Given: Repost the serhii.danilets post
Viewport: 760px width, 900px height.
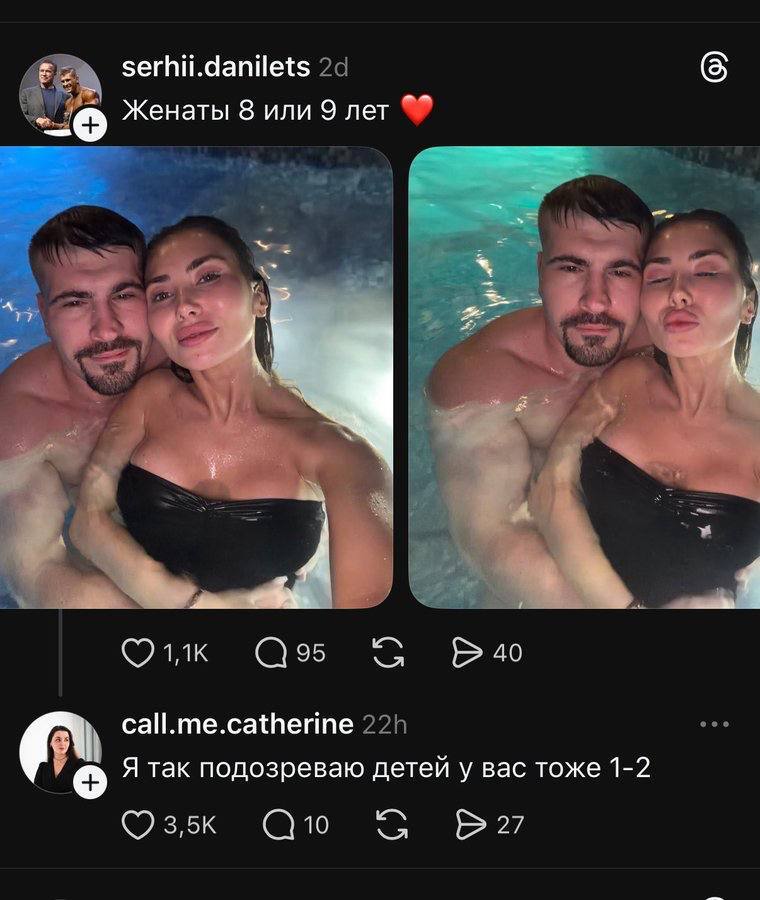Looking at the screenshot, I should click(x=388, y=653).
